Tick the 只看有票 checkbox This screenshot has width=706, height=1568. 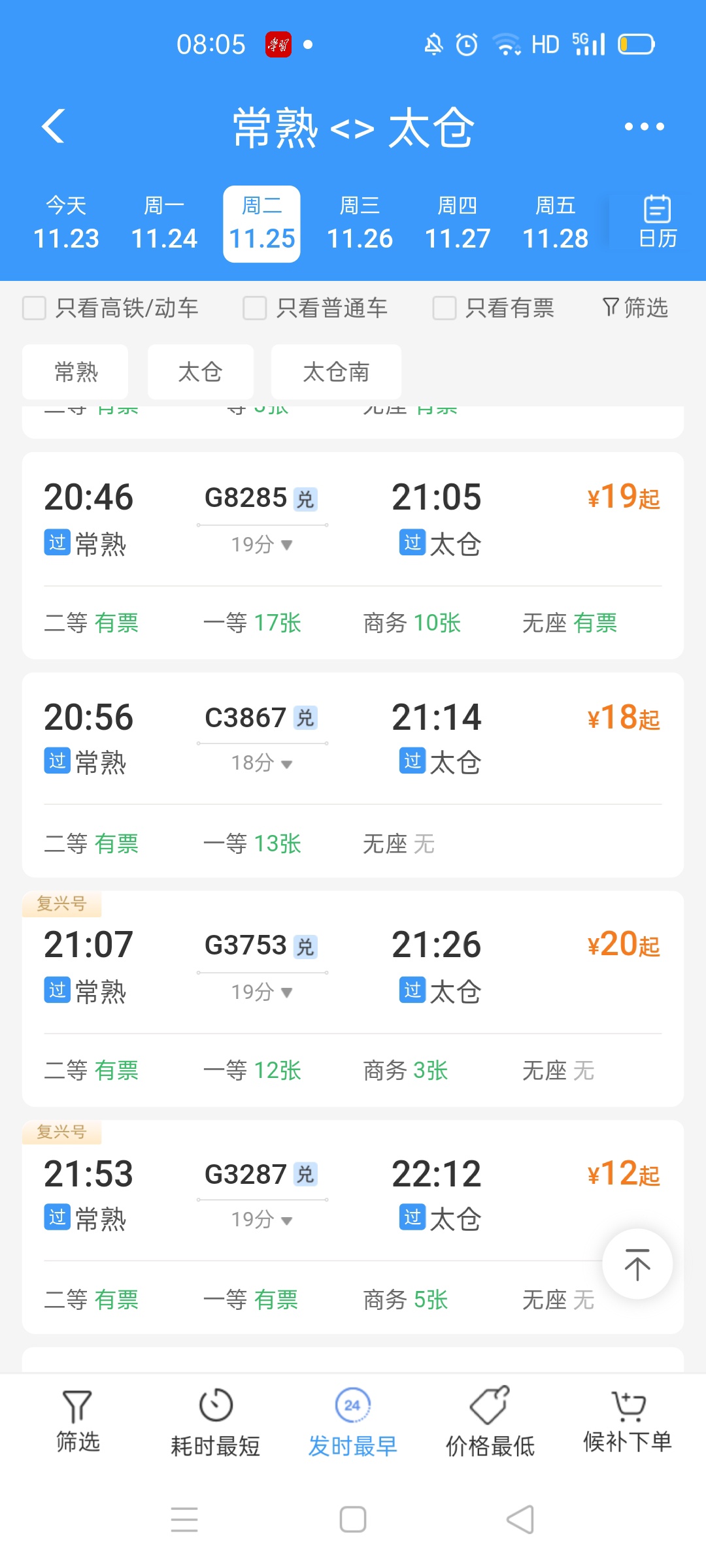click(445, 308)
